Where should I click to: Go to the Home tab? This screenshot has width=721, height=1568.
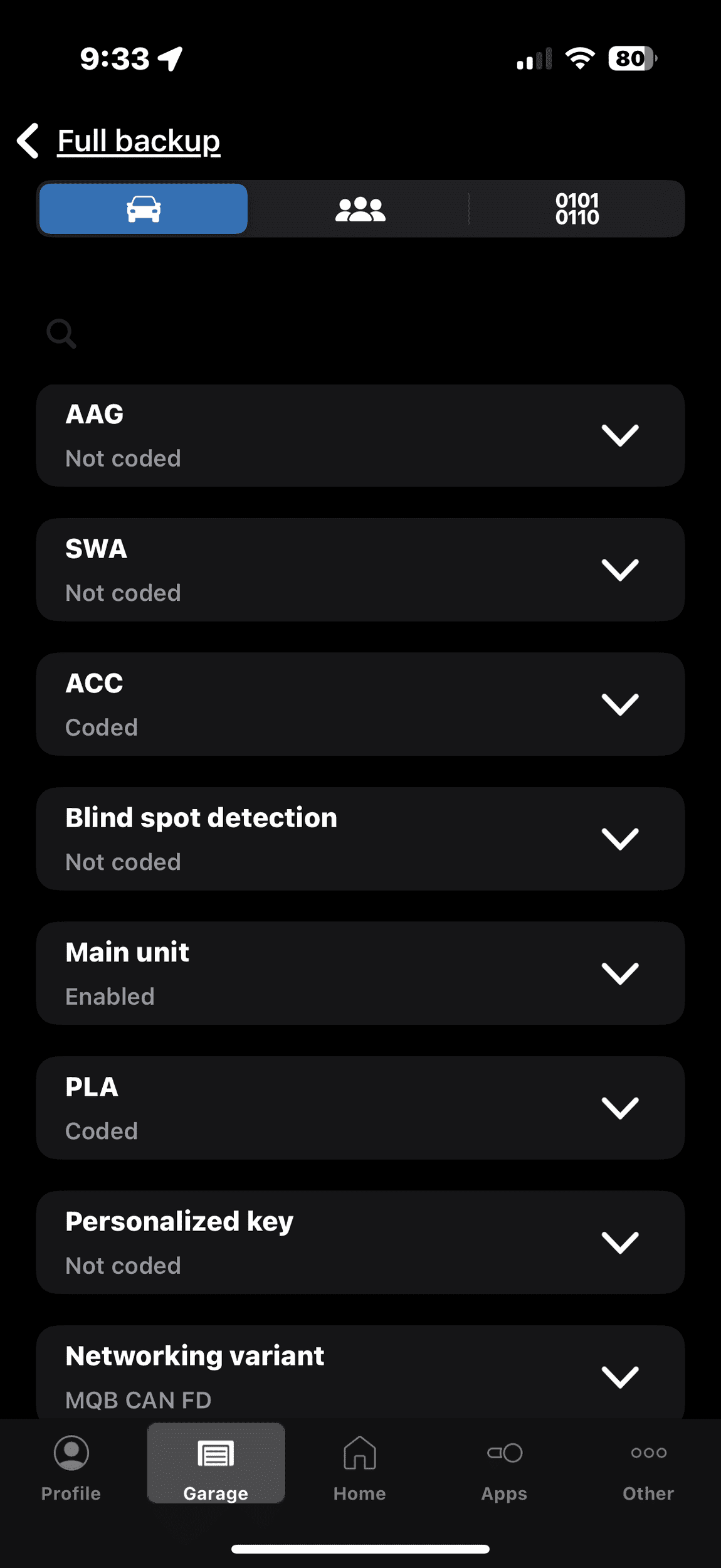[360, 1469]
